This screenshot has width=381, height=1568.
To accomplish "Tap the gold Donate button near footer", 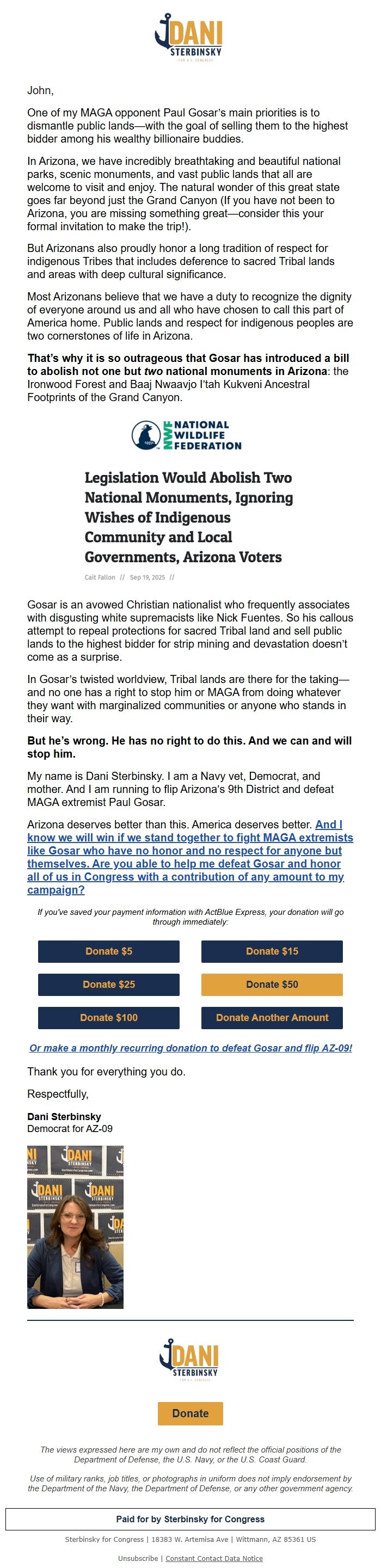I will [x=190, y=1413].
